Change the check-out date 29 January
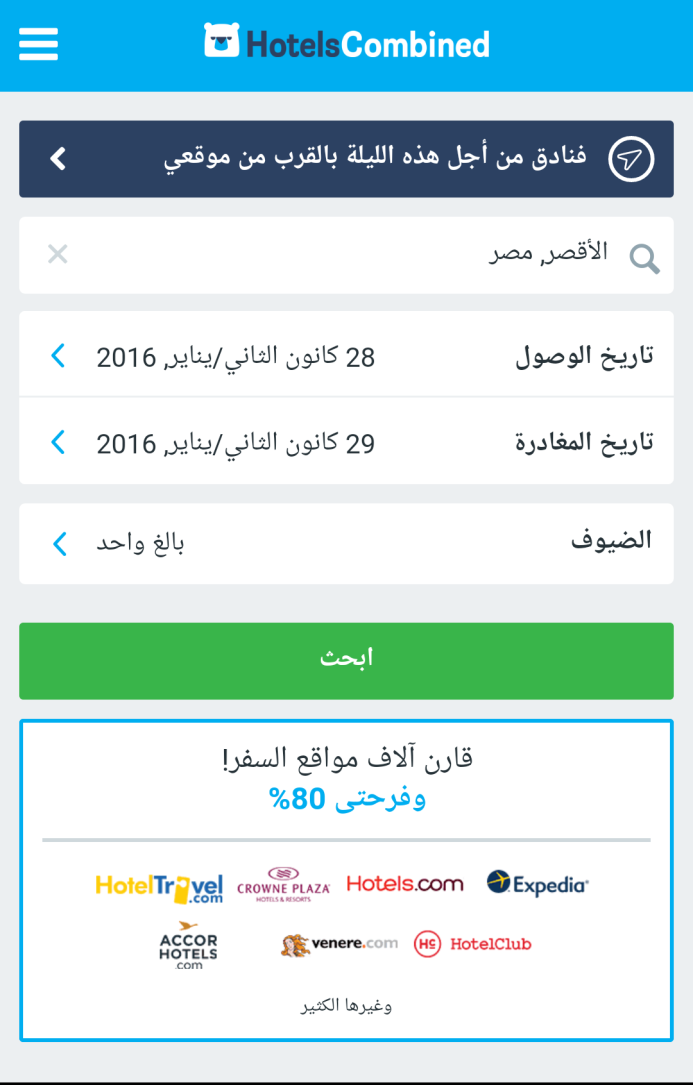 click(x=346, y=442)
